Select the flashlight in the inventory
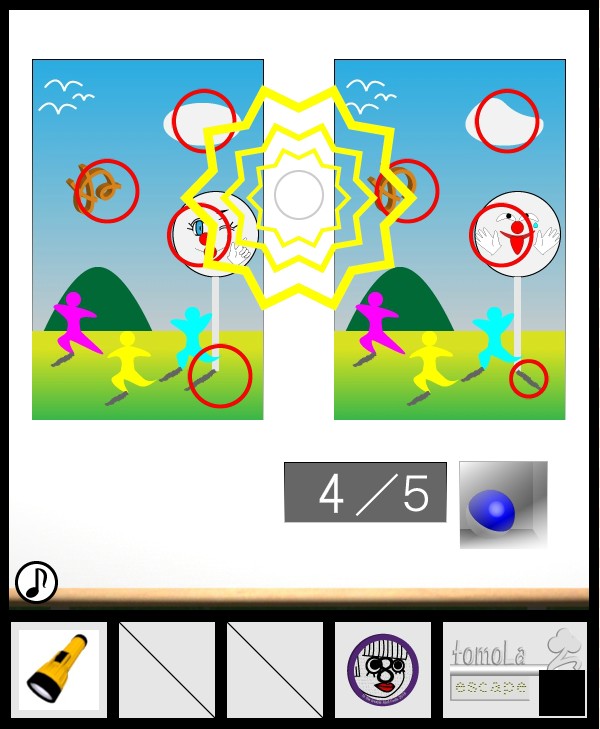 [62, 669]
